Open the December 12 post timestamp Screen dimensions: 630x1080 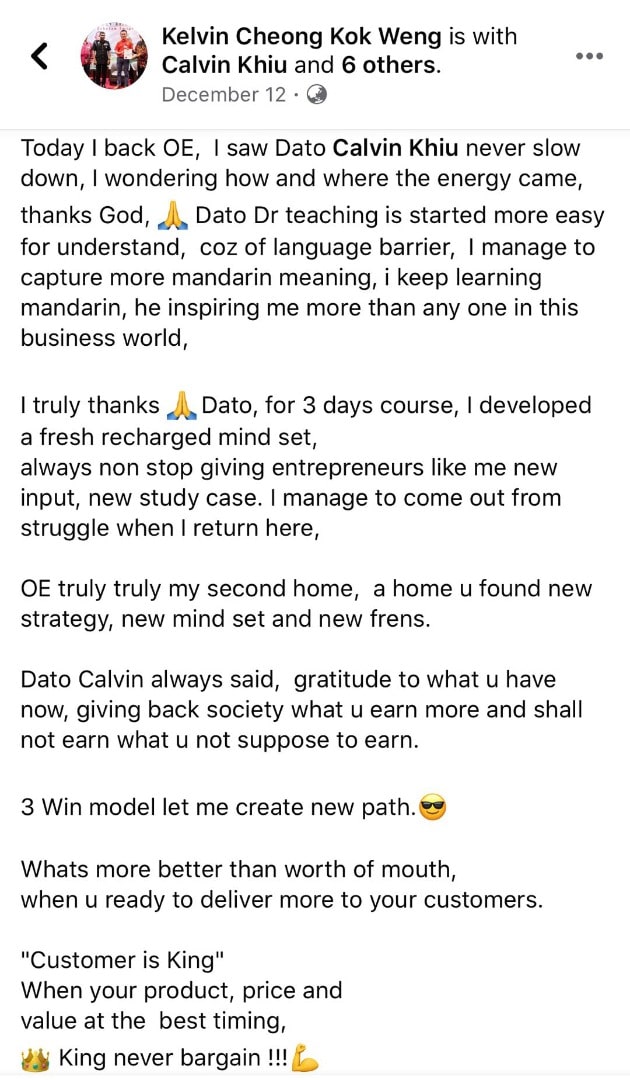point(225,95)
